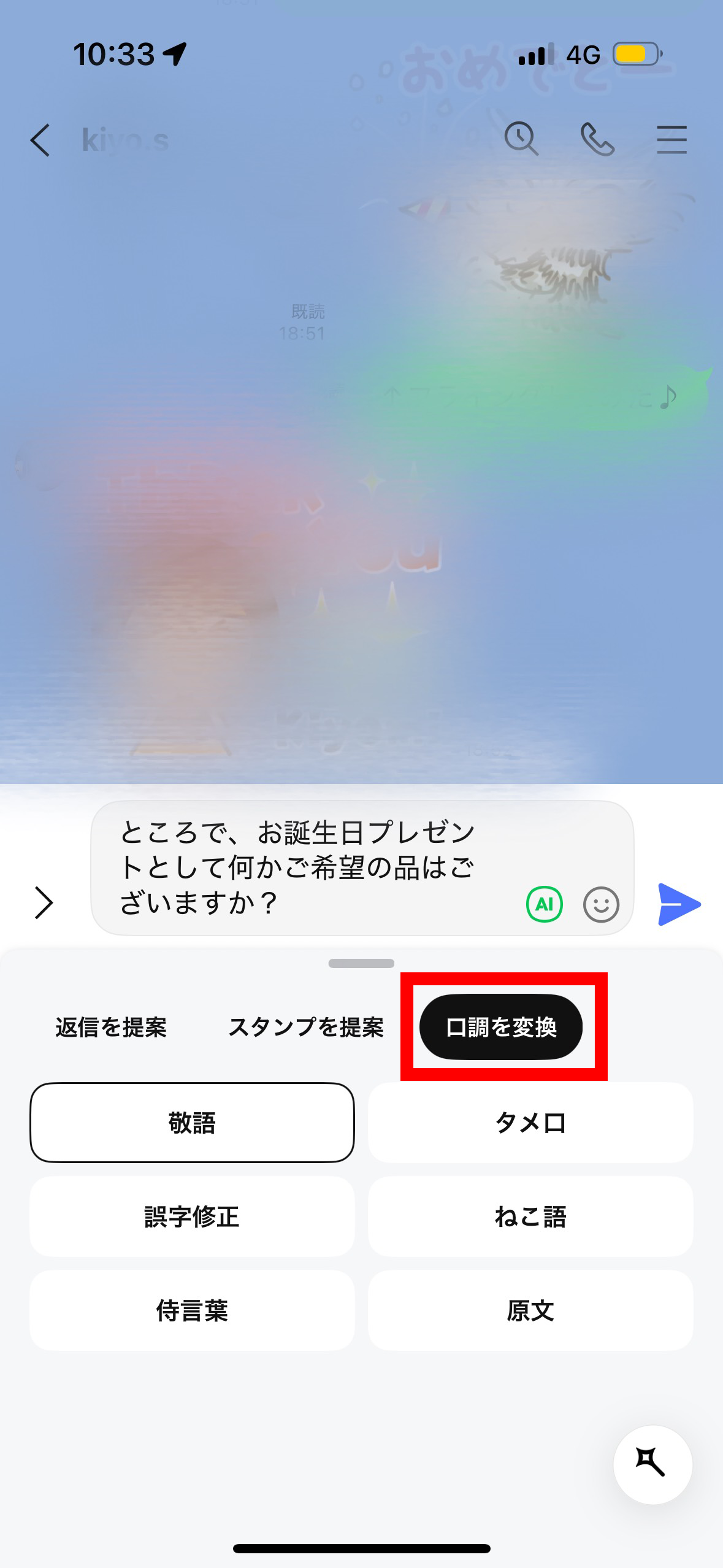The height and width of the screenshot is (1568, 723).
Task: Switch to スタンプを提案 tab
Action: tap(305, 1027)
